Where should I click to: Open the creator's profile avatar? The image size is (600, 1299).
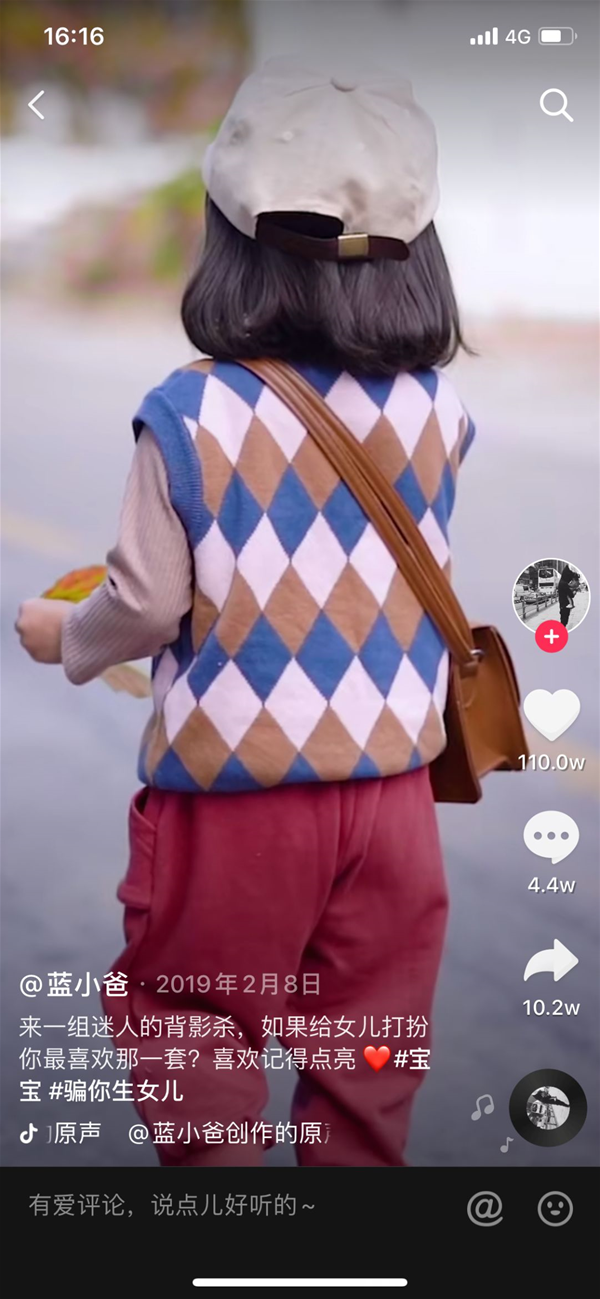(551, 596)
